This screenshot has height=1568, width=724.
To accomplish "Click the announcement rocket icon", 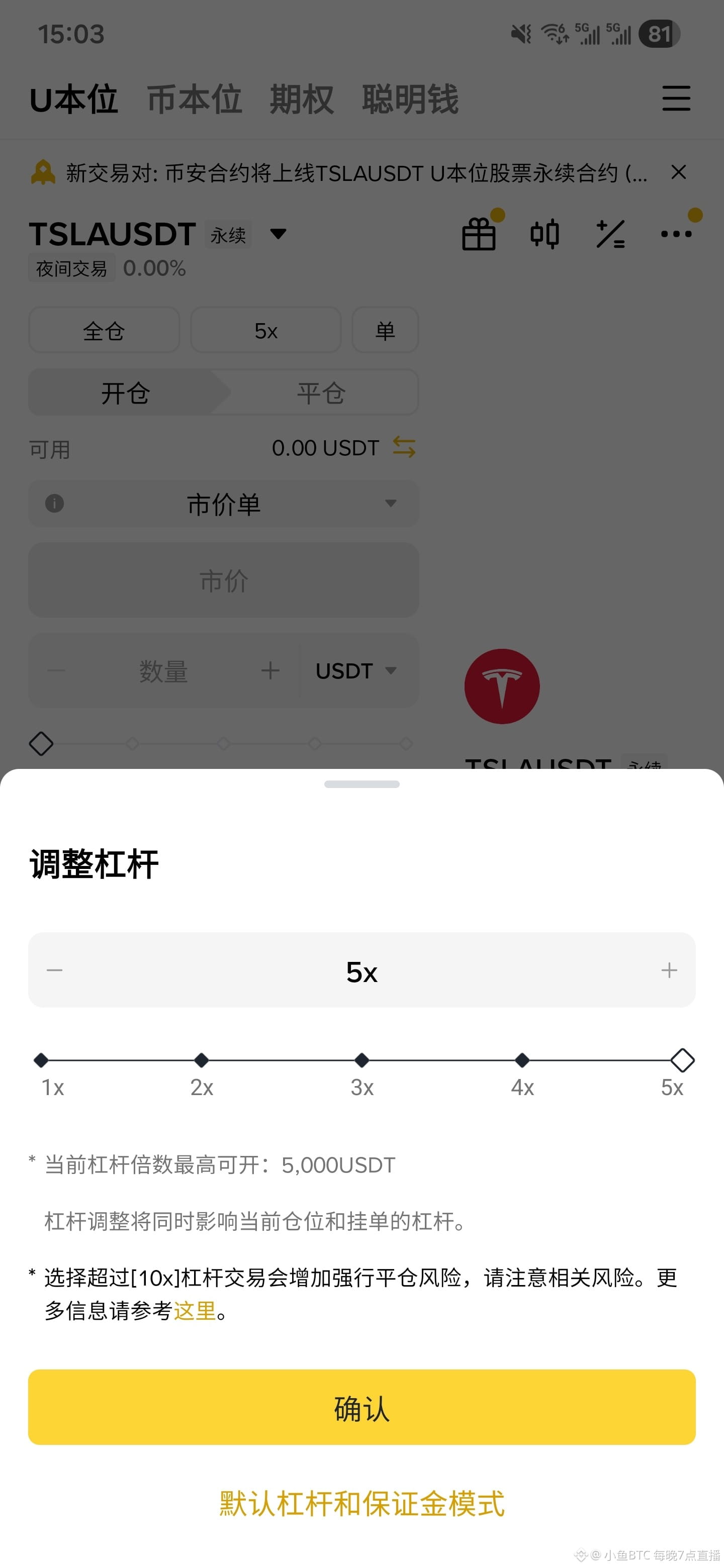I will [x=41, y=173].
